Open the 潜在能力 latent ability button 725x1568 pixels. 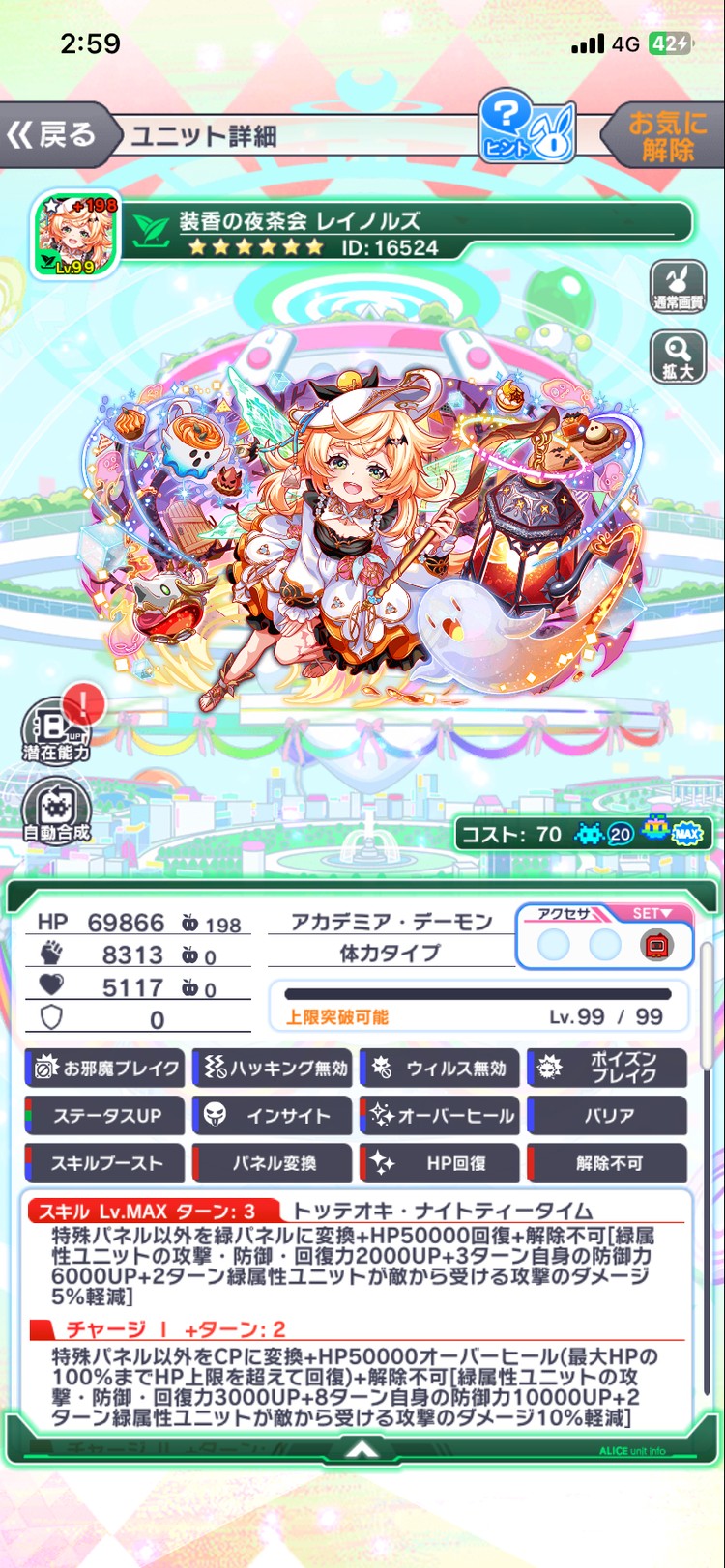[x=56, y=731]
